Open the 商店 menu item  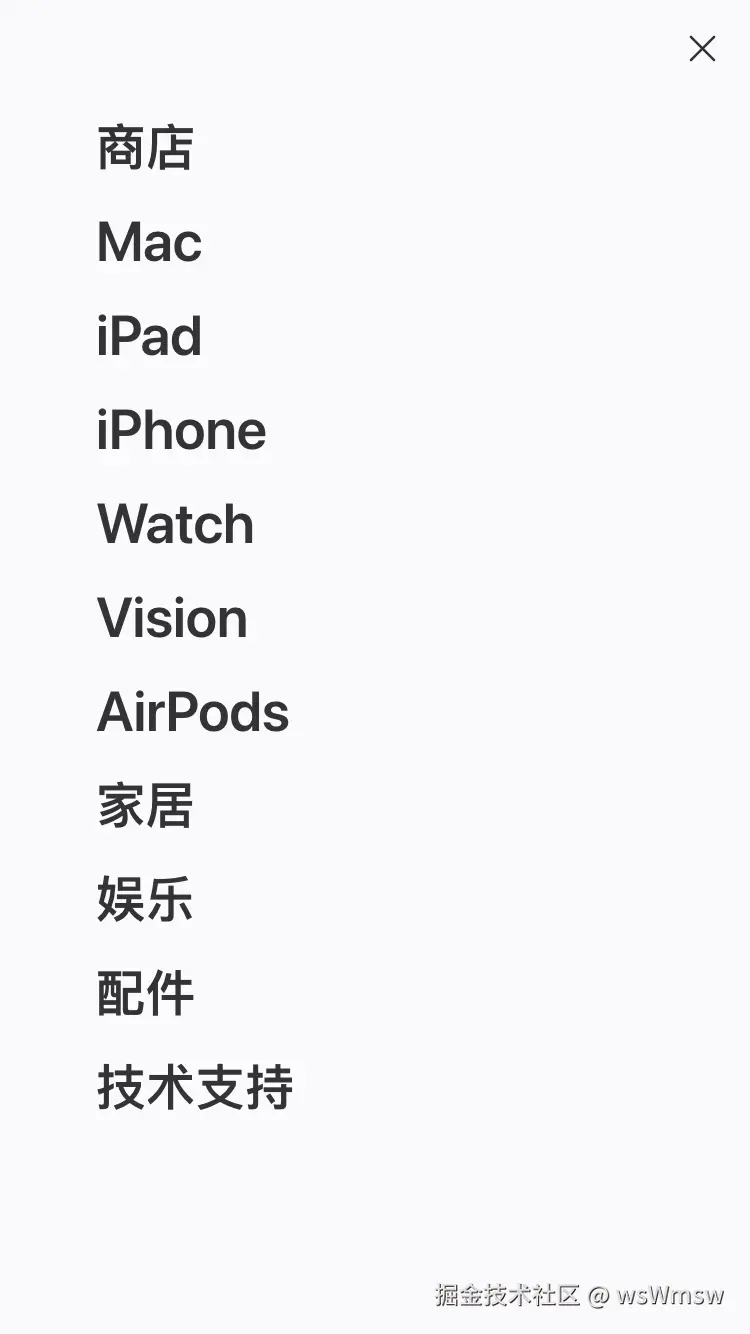[145, 149]
